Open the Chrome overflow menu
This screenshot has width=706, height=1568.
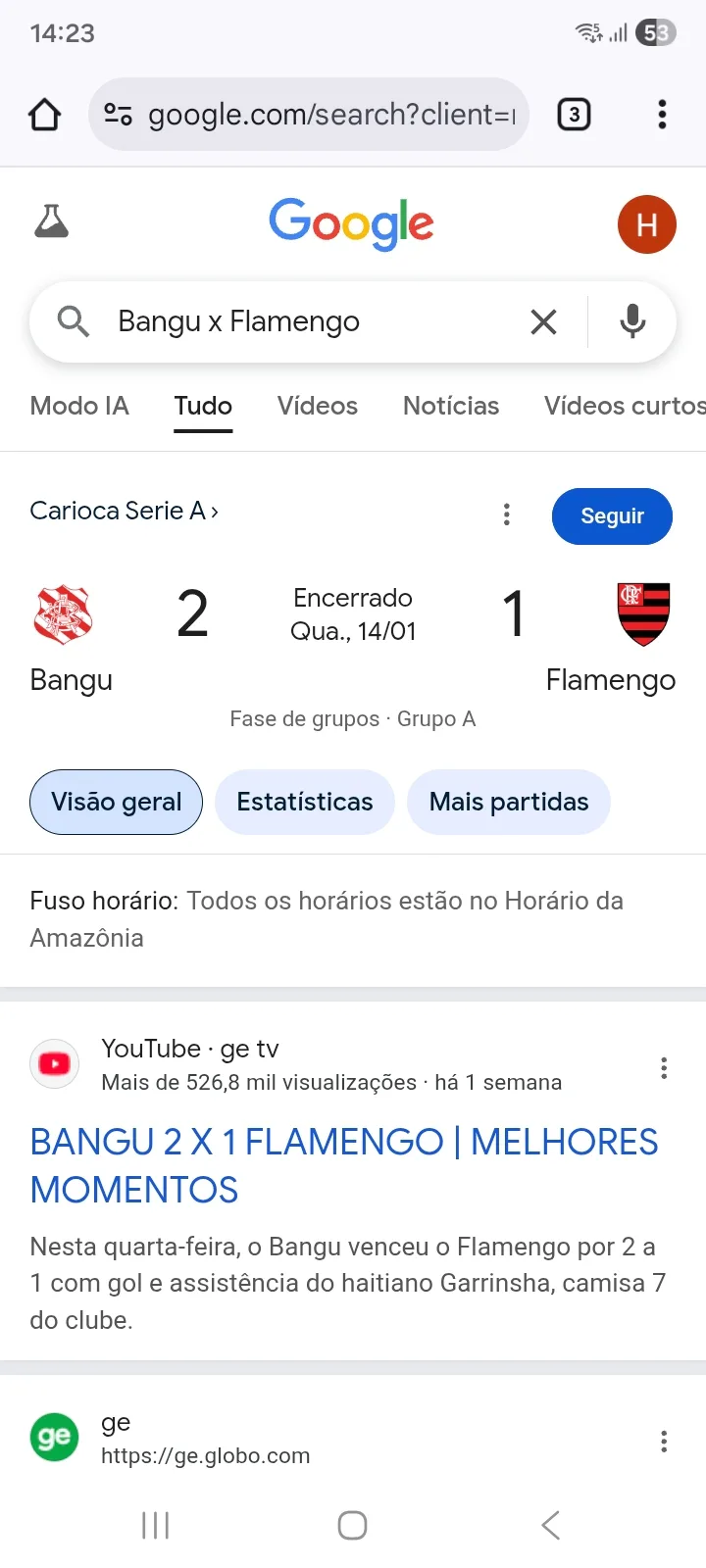tap(663, 115)
